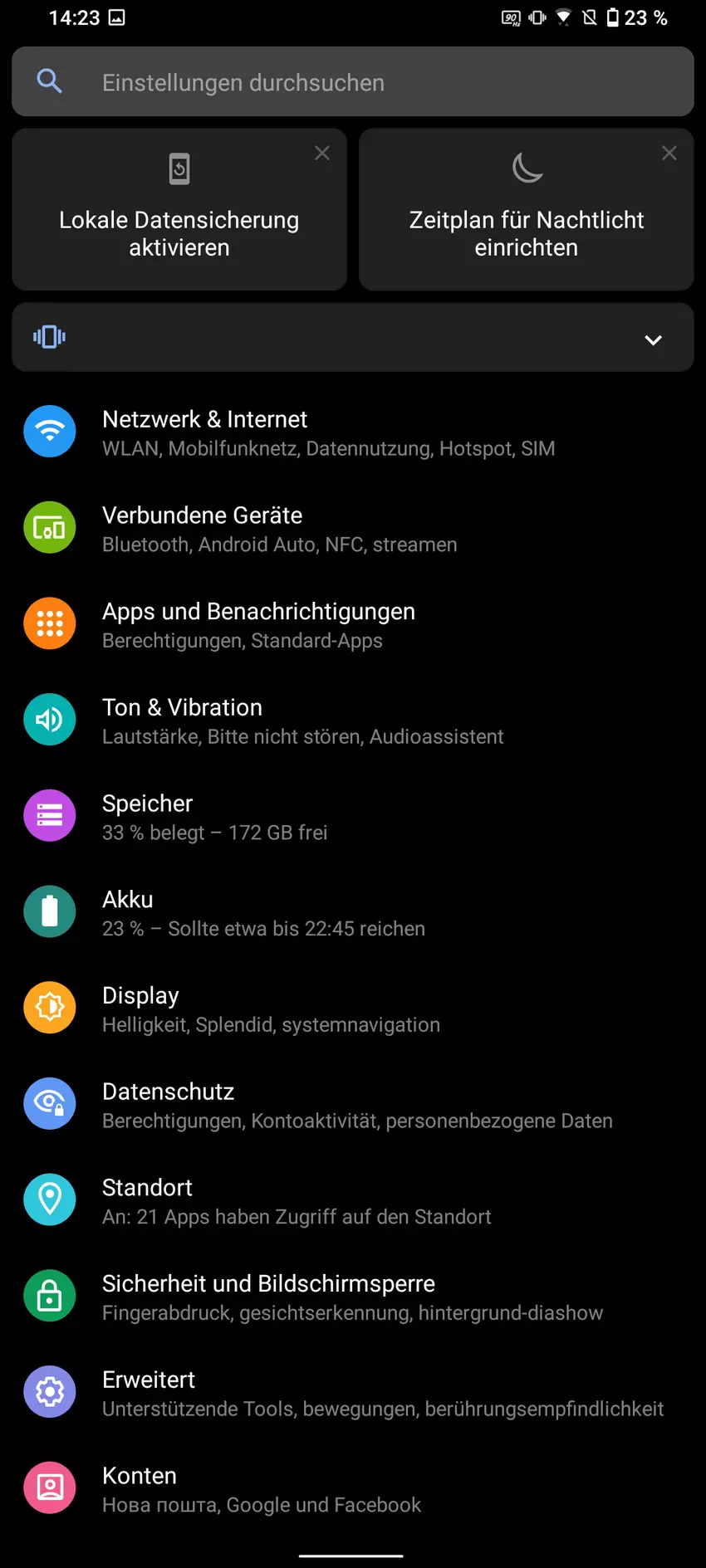The height and width of the screenshot is (1568, 706).
Task: Open Display settings
Action: [352, 1009]
